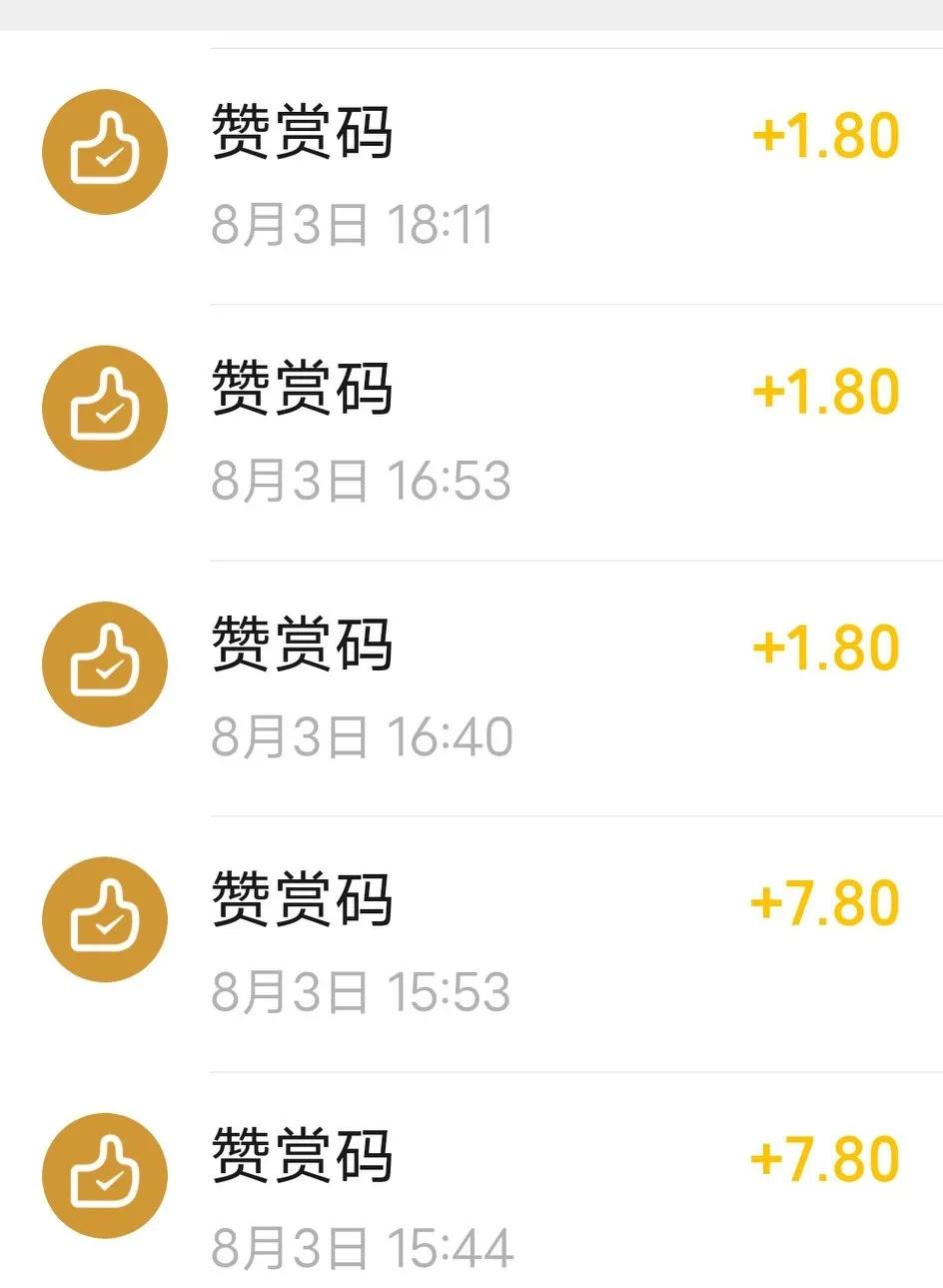The height and width of the screenshot is (1288, 943).
Task: Select the 赞赏码 title of the 15:44 record
Action: [x=302, y=1157]
